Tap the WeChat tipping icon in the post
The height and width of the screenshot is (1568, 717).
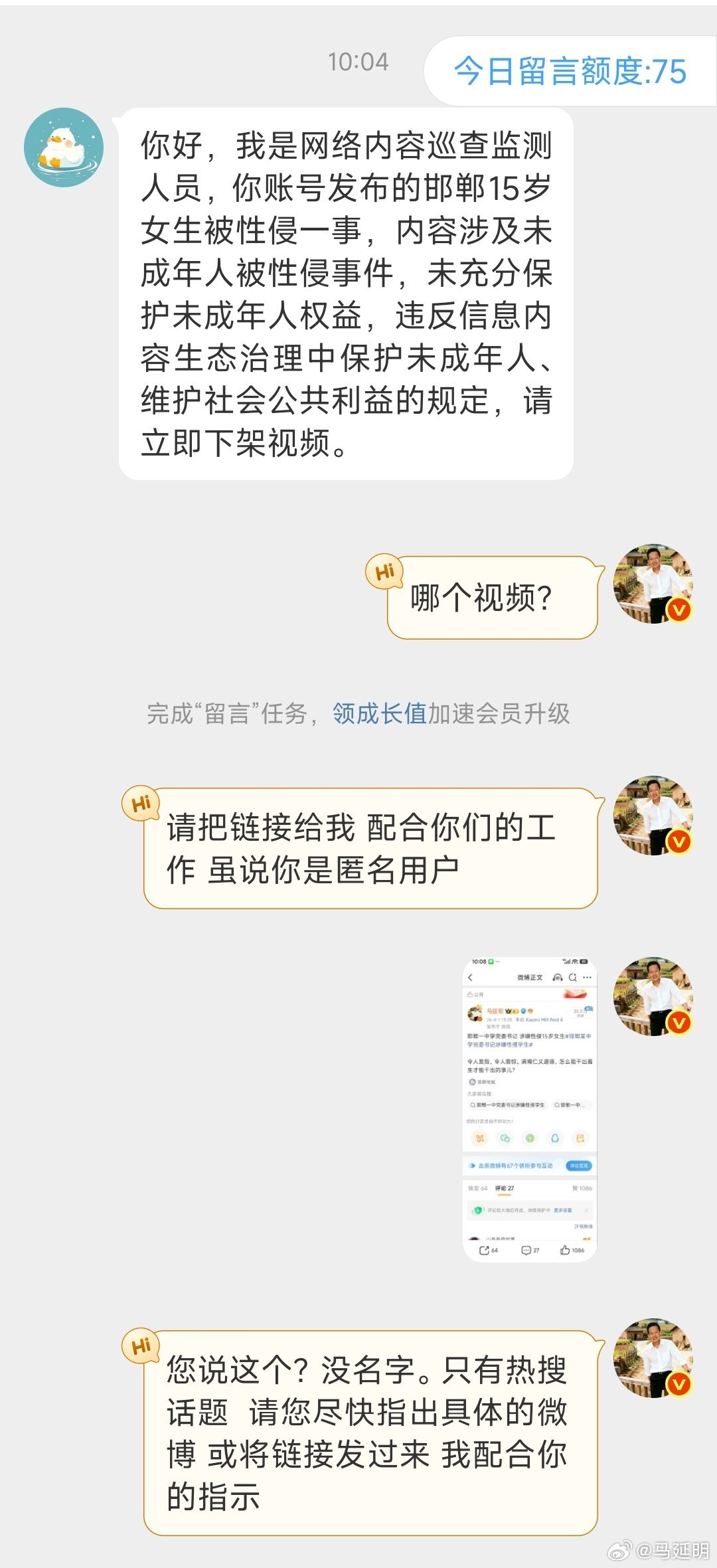(x=505, y=1138)
